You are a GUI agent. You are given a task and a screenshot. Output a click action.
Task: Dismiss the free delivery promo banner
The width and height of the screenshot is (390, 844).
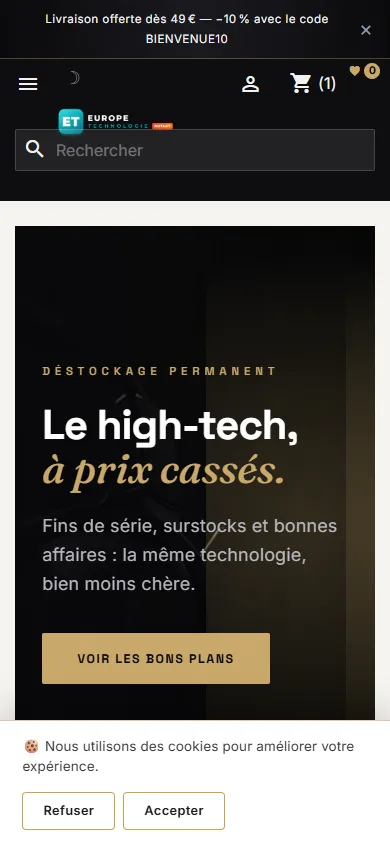pyautogui.click(x=366, y=30)
